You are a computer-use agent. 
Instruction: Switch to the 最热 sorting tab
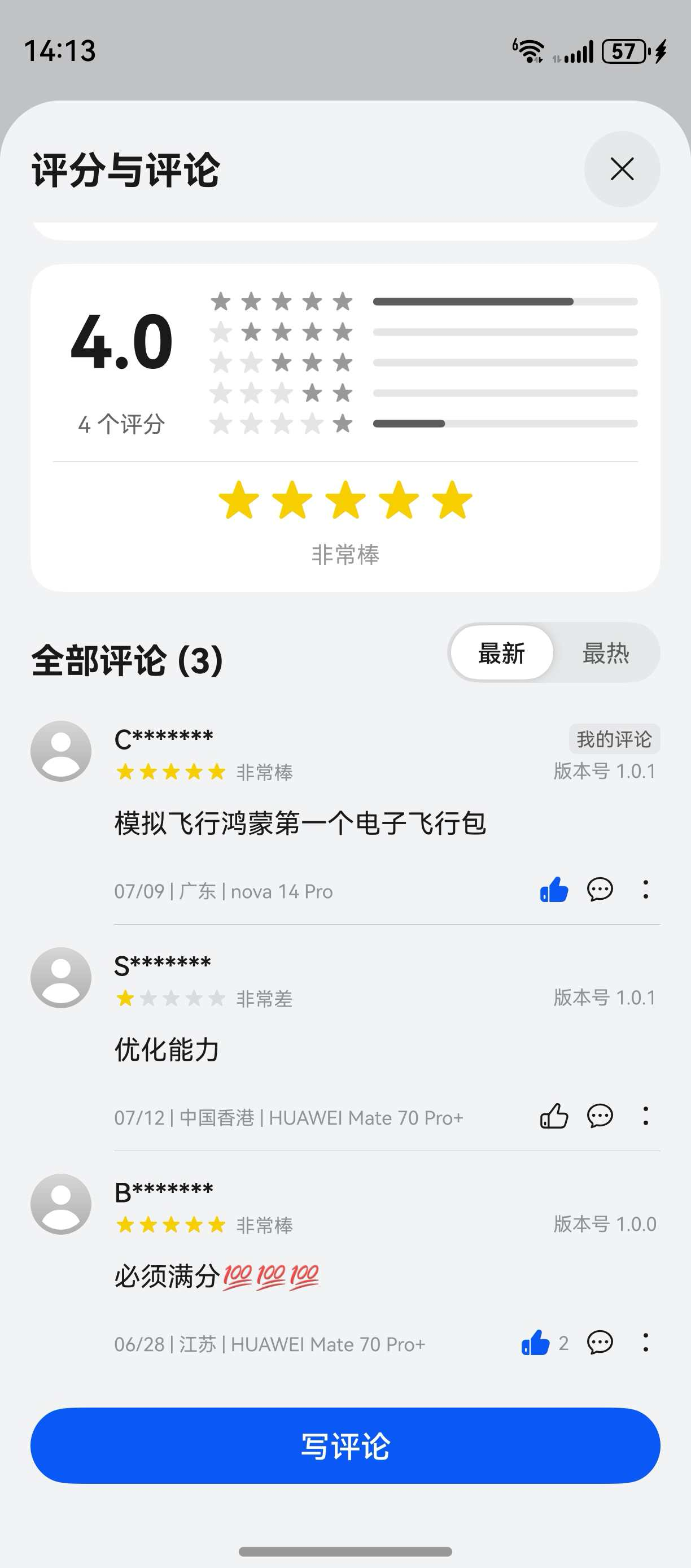click(x=605, y=653)
